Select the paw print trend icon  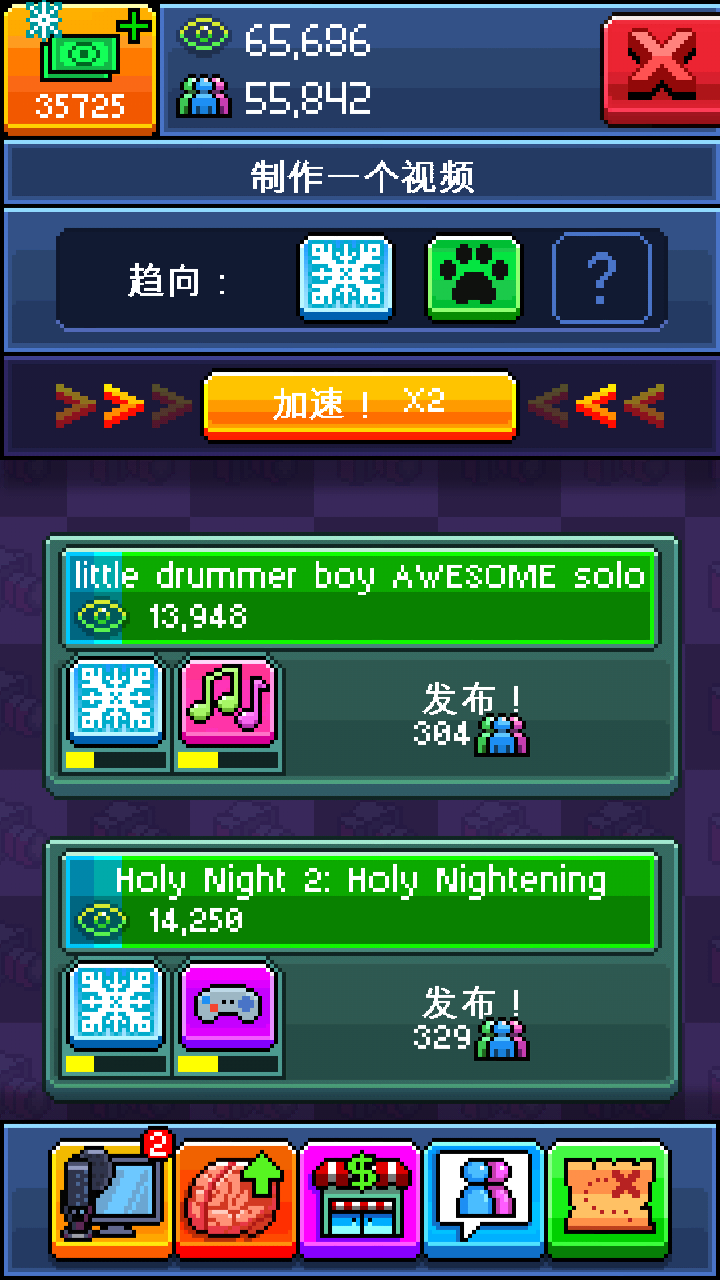click(473, 277)
